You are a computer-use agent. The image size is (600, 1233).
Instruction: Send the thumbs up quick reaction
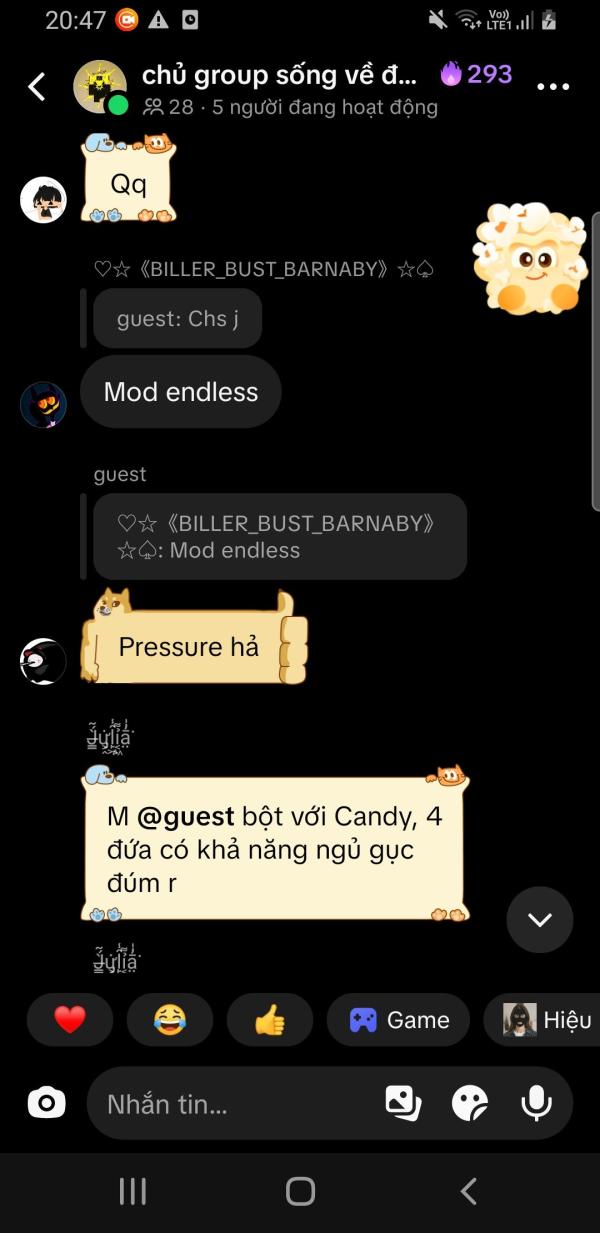pyautogui.click(x=270, y=1020)
